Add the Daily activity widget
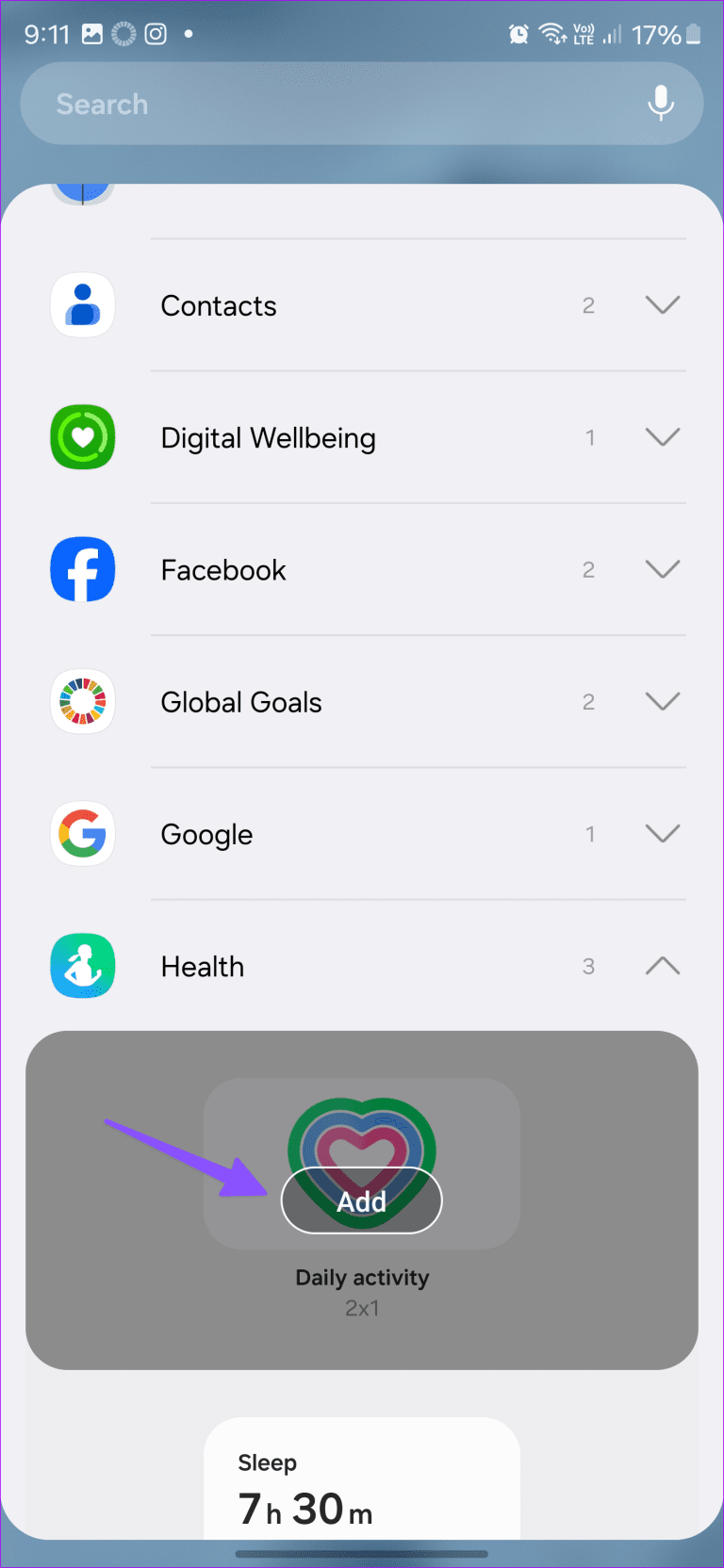Image resolution: width=724 pixels, height=1568 pixels. (361, 1200)
